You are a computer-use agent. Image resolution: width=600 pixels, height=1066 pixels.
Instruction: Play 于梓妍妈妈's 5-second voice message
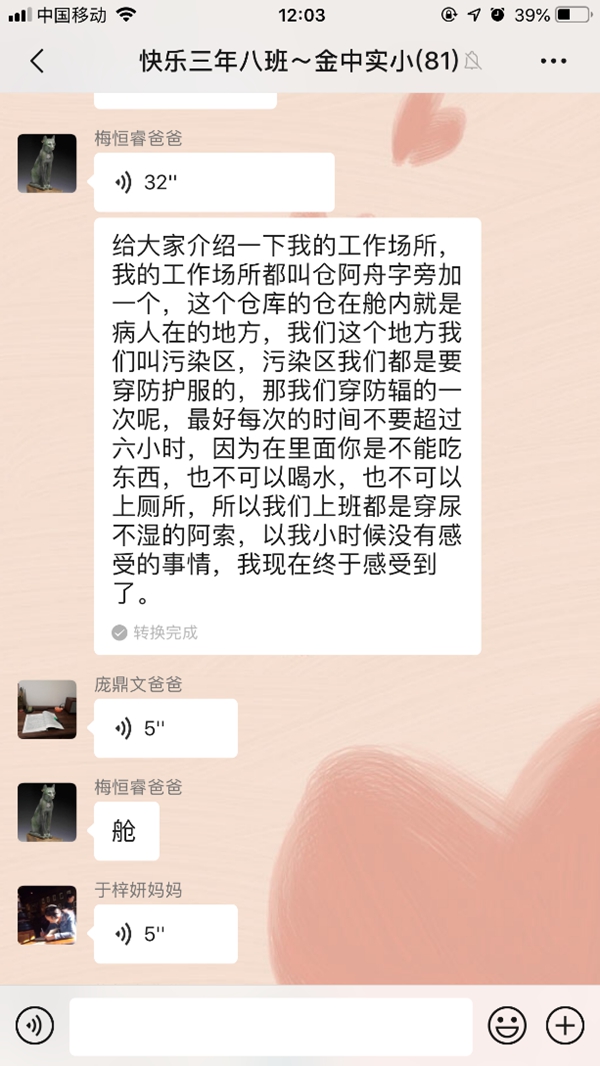click(165, 934)
